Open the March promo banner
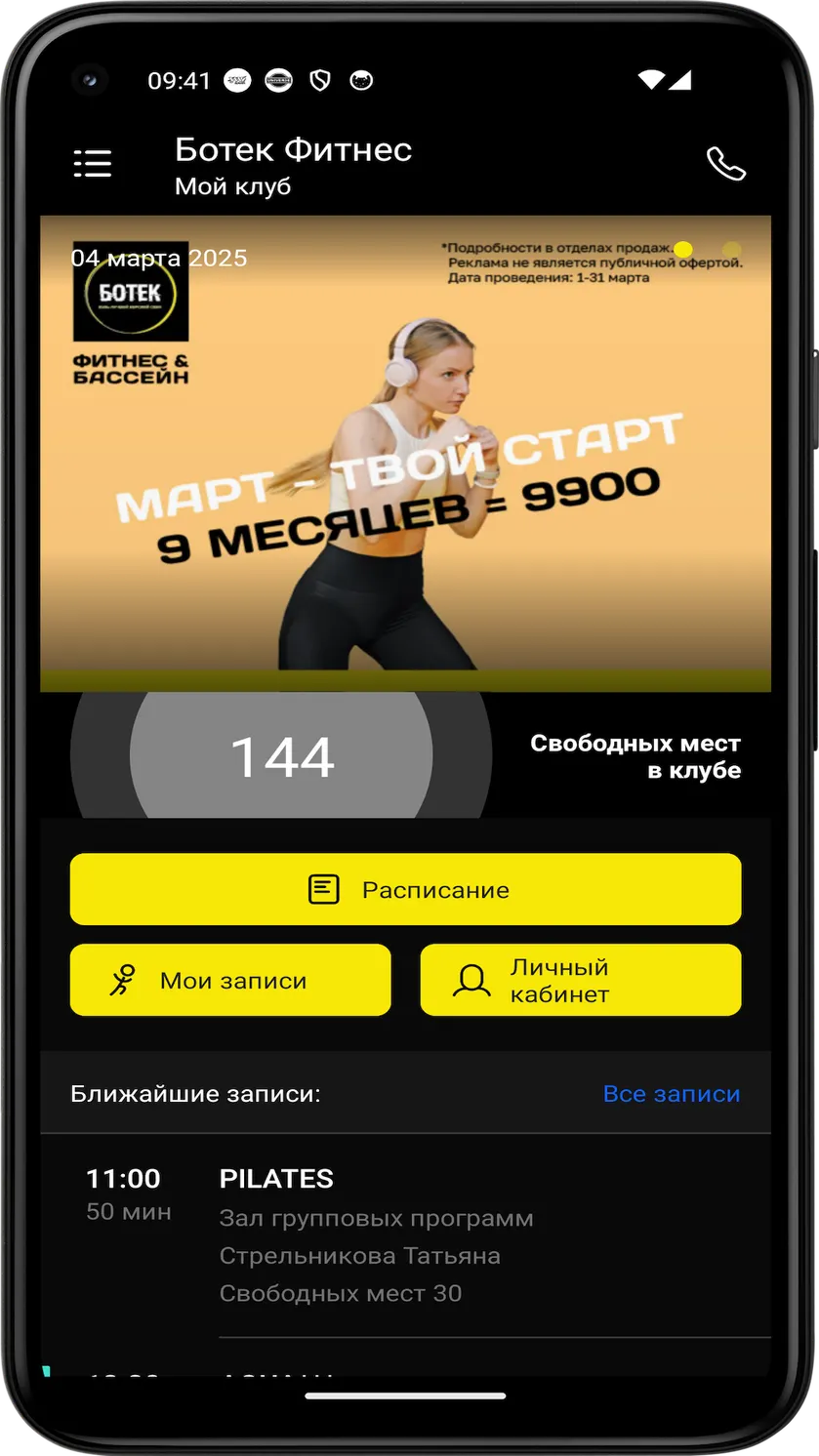Screen dimensions: 819x1456 [x=405, y=454]
